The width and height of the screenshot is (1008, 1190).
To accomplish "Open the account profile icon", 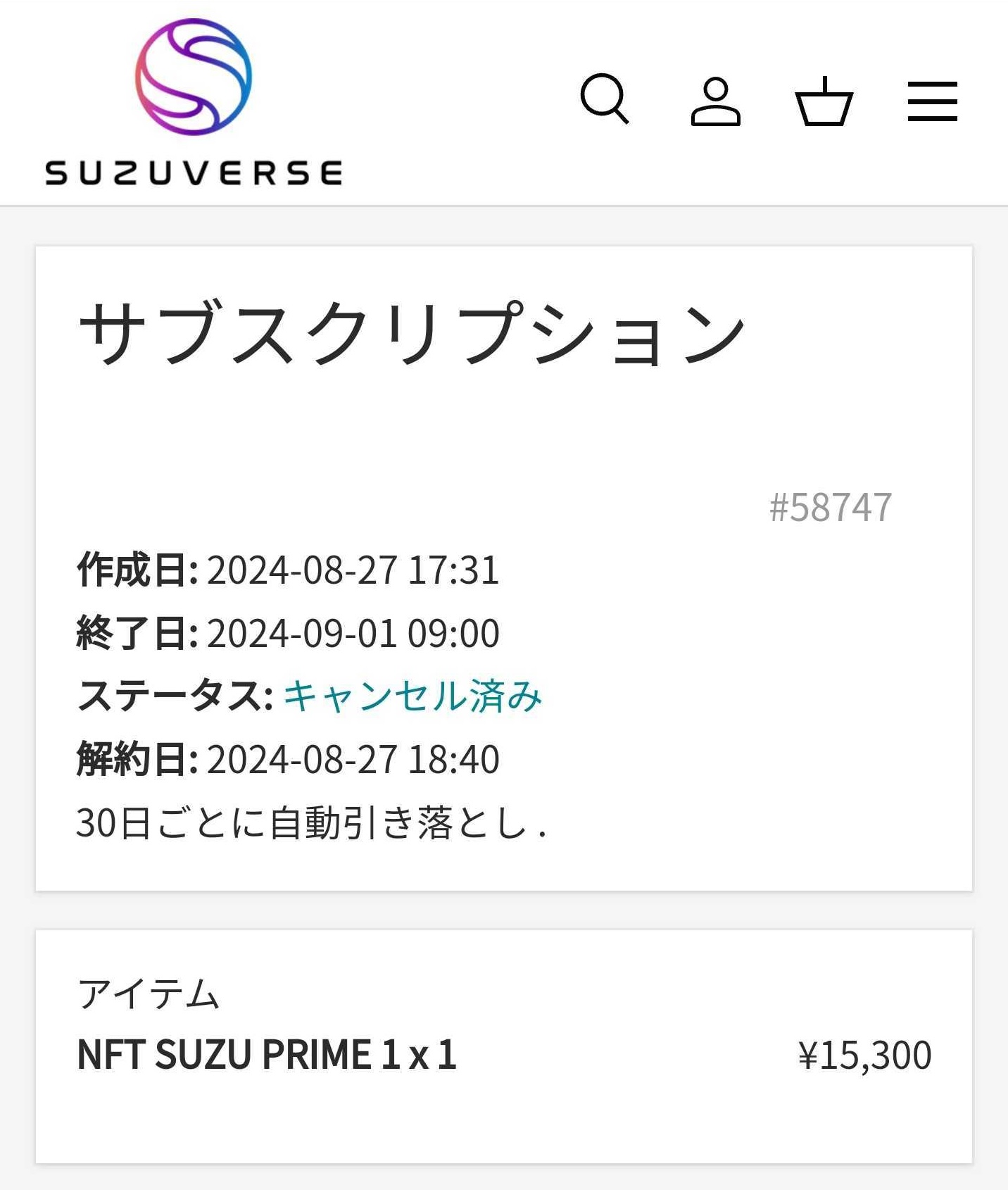I will (x=715, y=101).
